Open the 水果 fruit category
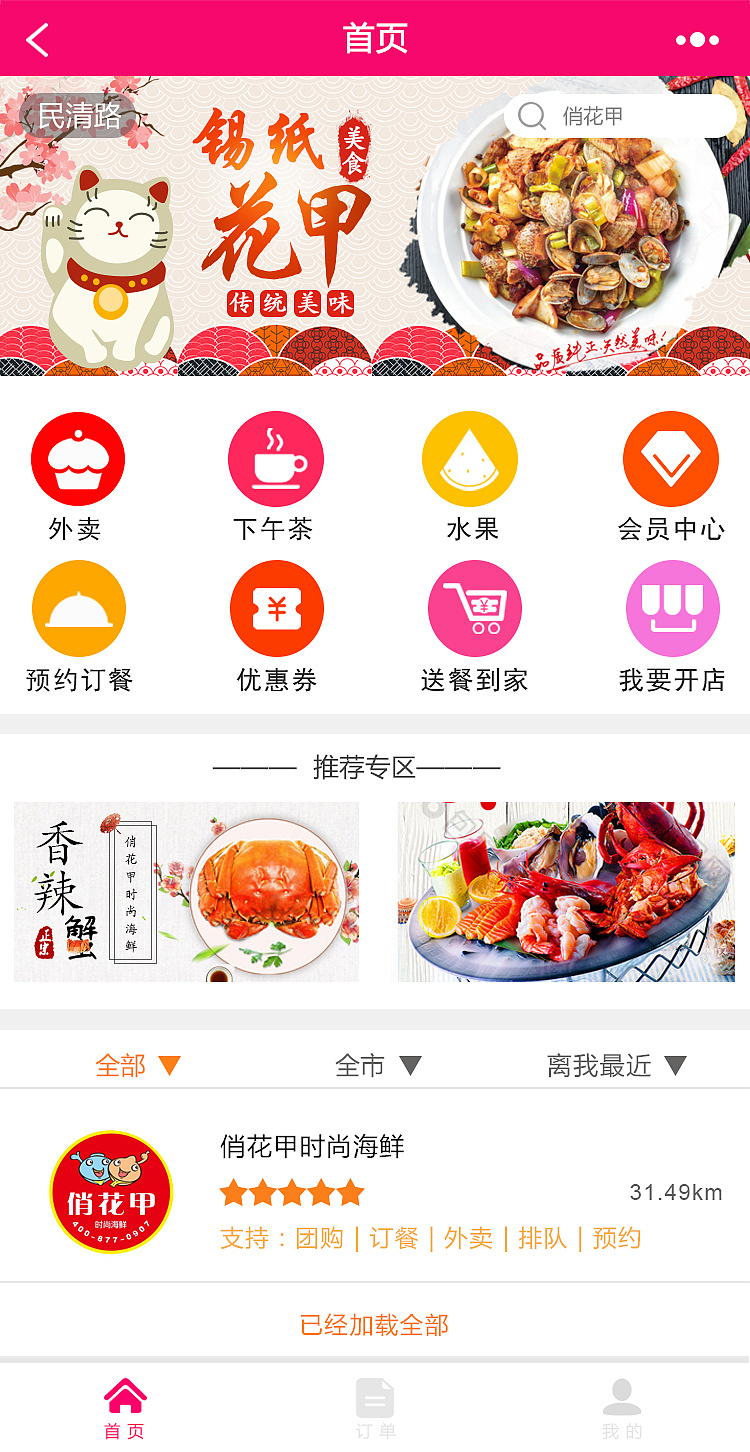This screenshot has width=750, height=1452. tap(471, 458)
